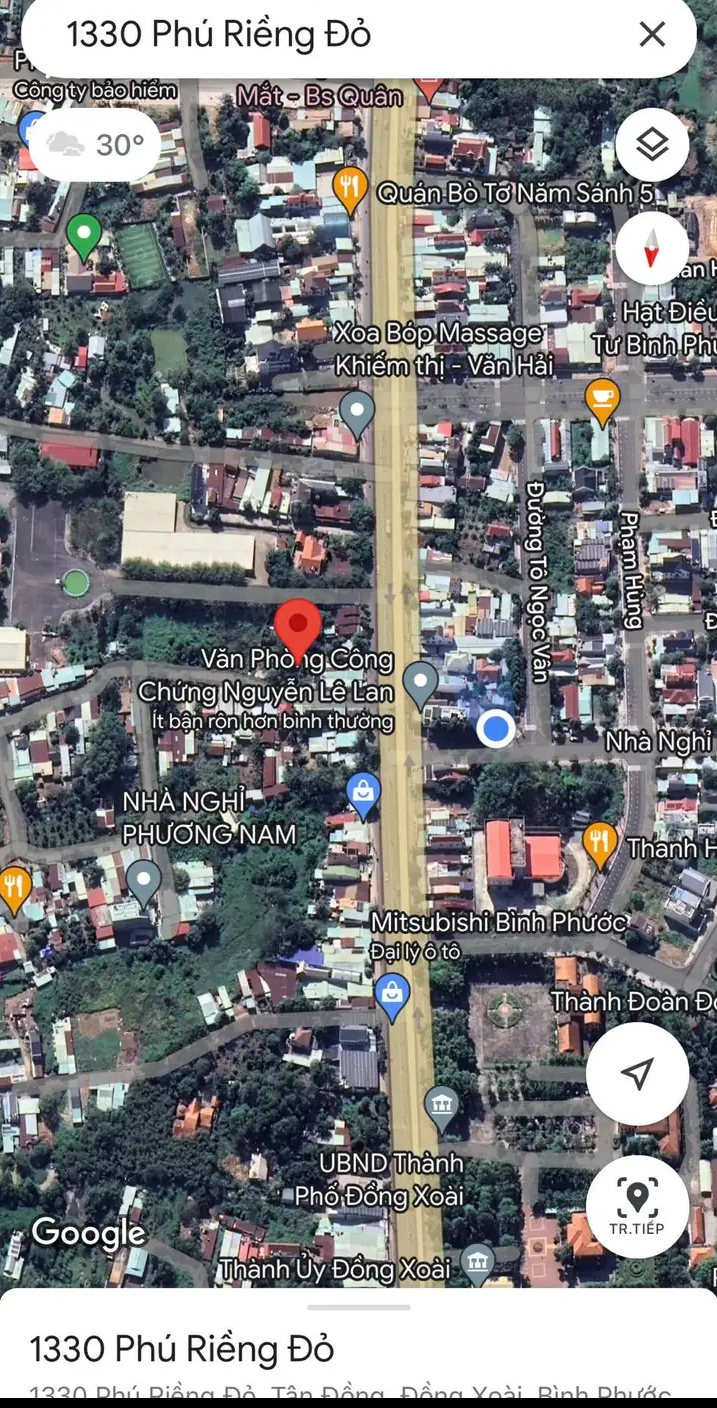717x1408 pixels.
Task: Center the map on my location
Action: (x=637, y=1074)
